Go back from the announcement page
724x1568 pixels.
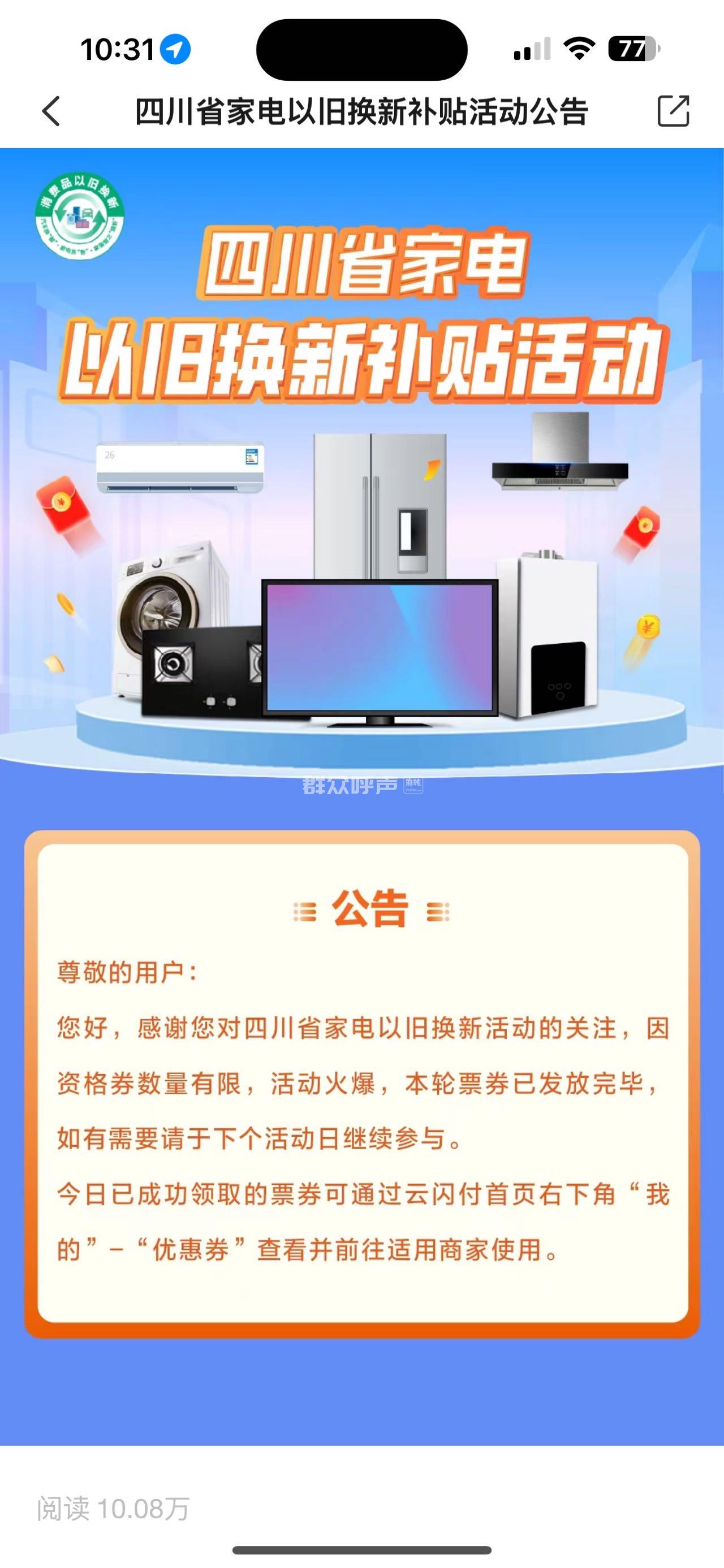point(51,111)
